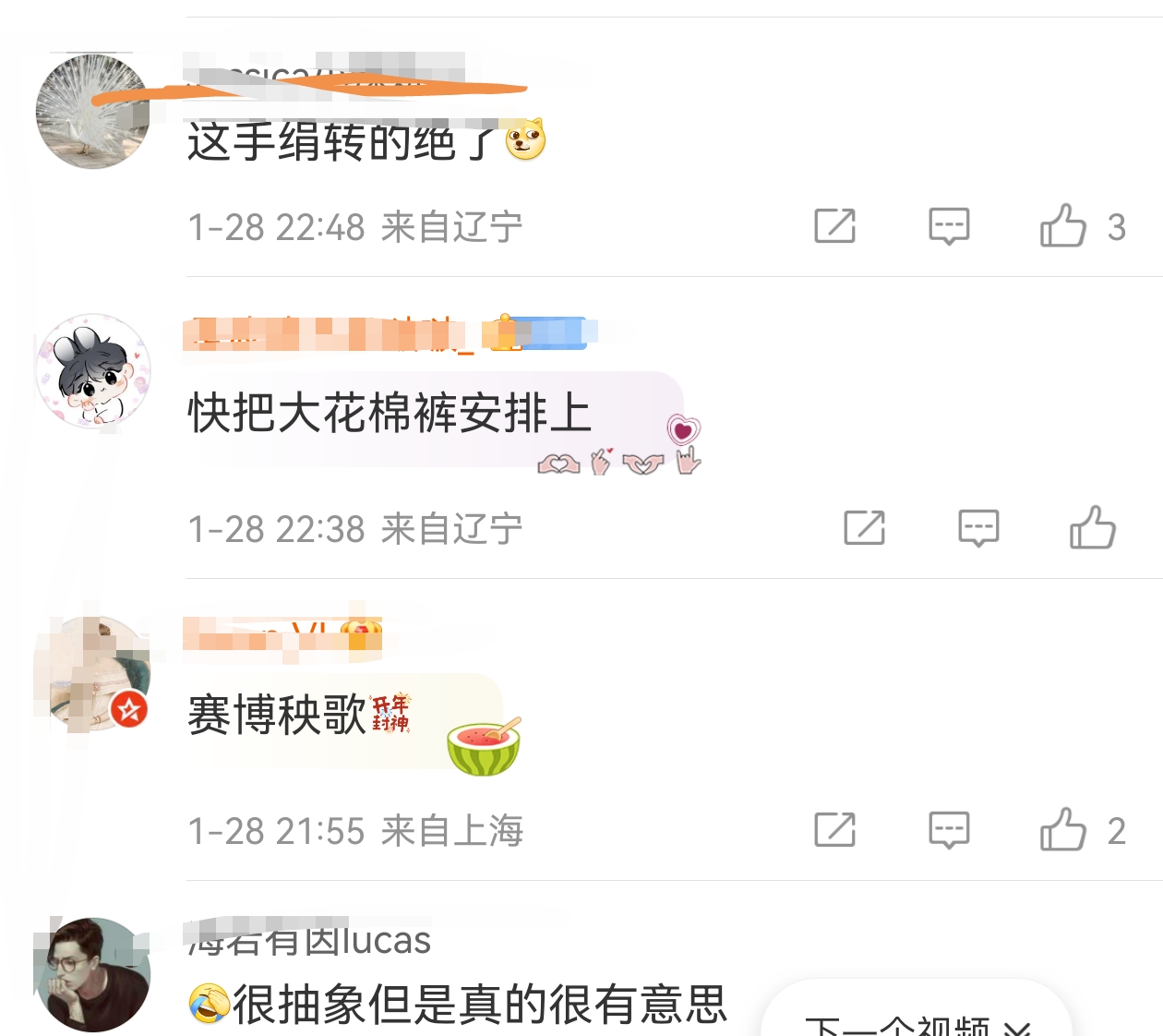Like the comment 快把大花棉裤安排上
Image resolution: width=1163 pixels, height=1036 pixels.
pos(1093,528)
